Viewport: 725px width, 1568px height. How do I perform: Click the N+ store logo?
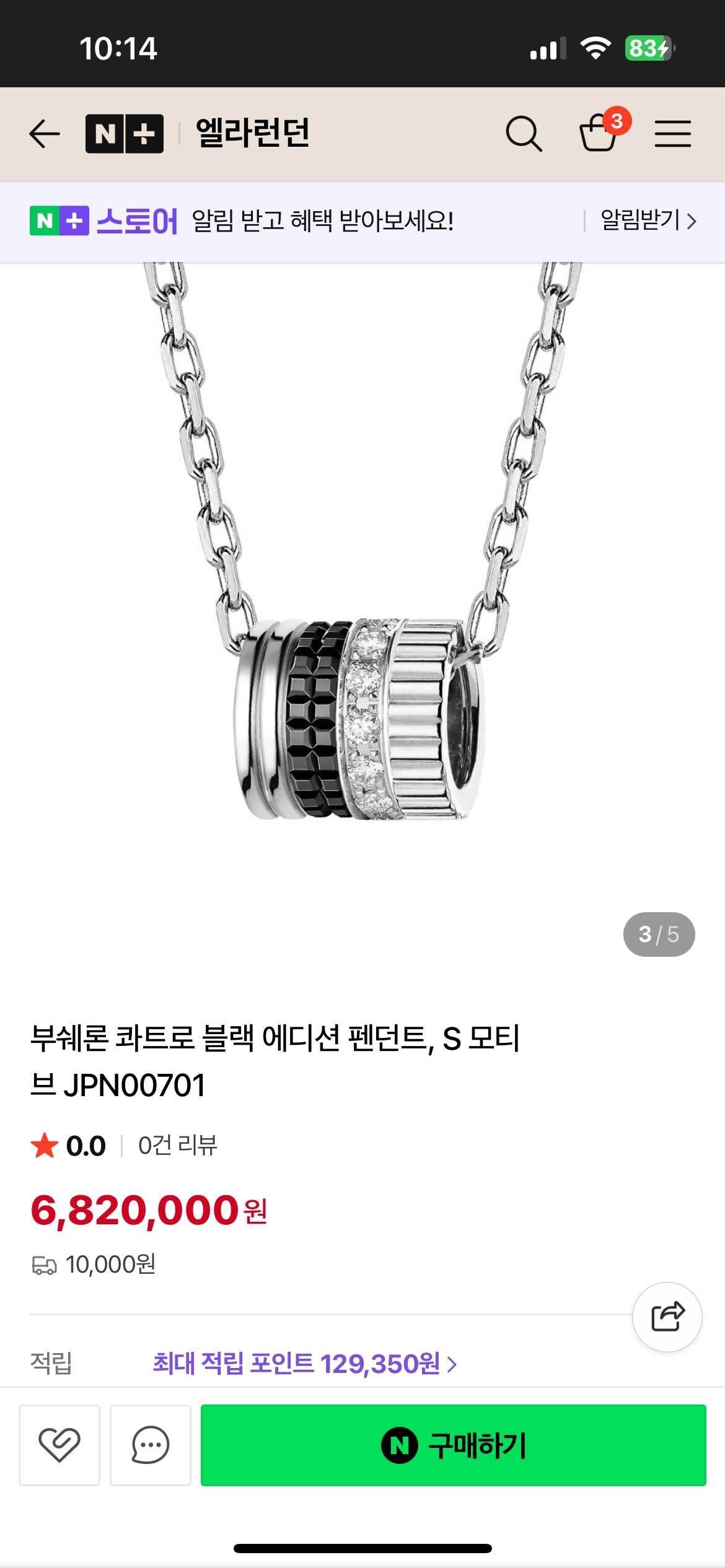pos(126,132)
